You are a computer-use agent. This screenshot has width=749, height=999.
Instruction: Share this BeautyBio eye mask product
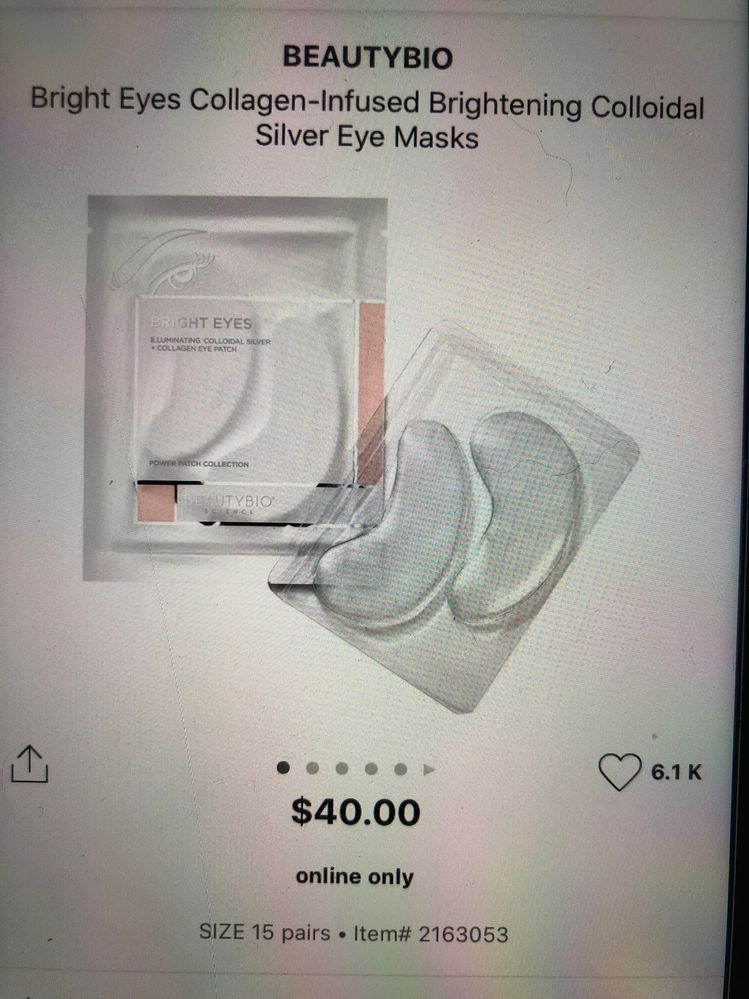pos(29,764)
